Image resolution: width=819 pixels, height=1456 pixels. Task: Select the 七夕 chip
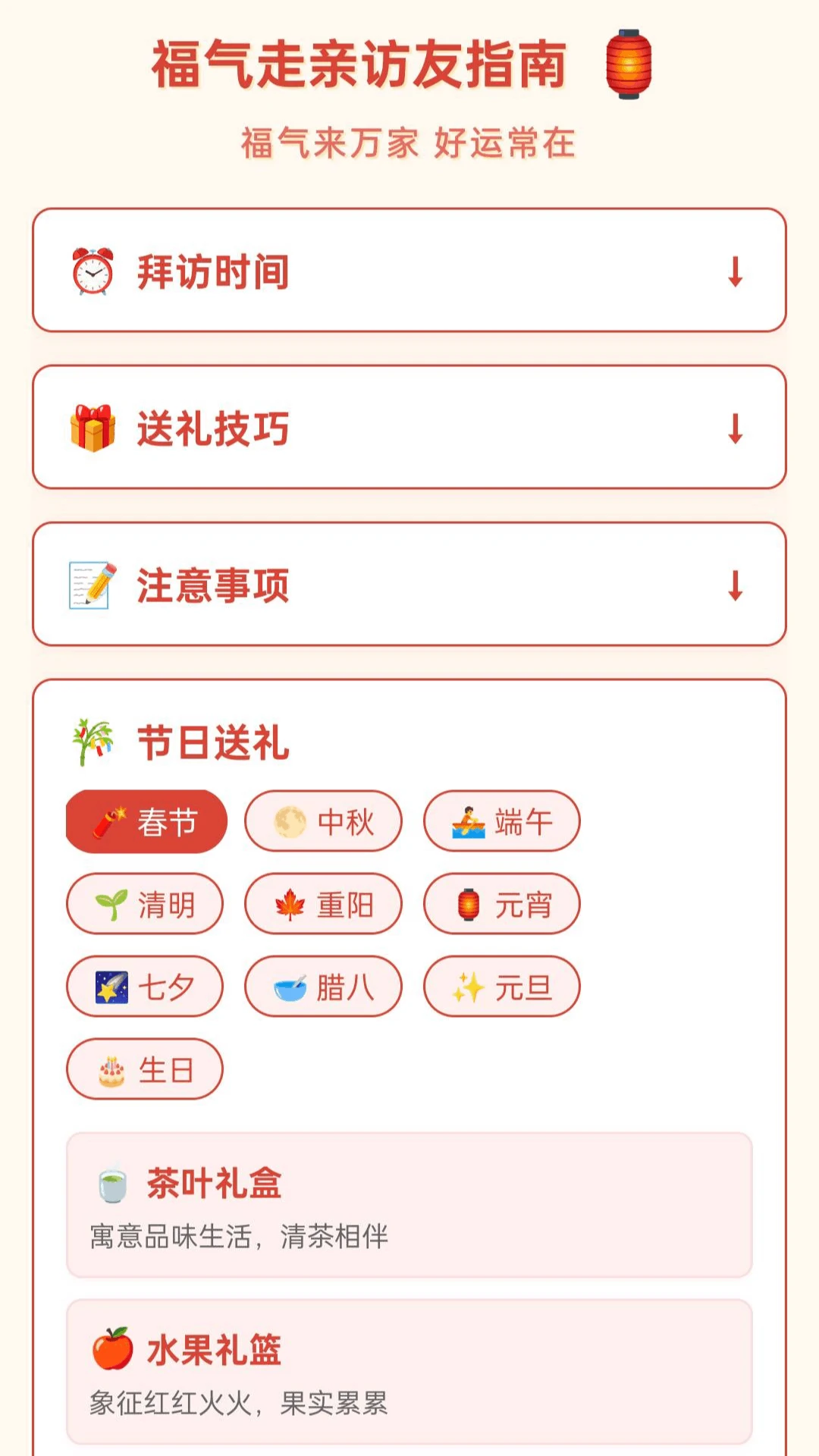(145, 987)
